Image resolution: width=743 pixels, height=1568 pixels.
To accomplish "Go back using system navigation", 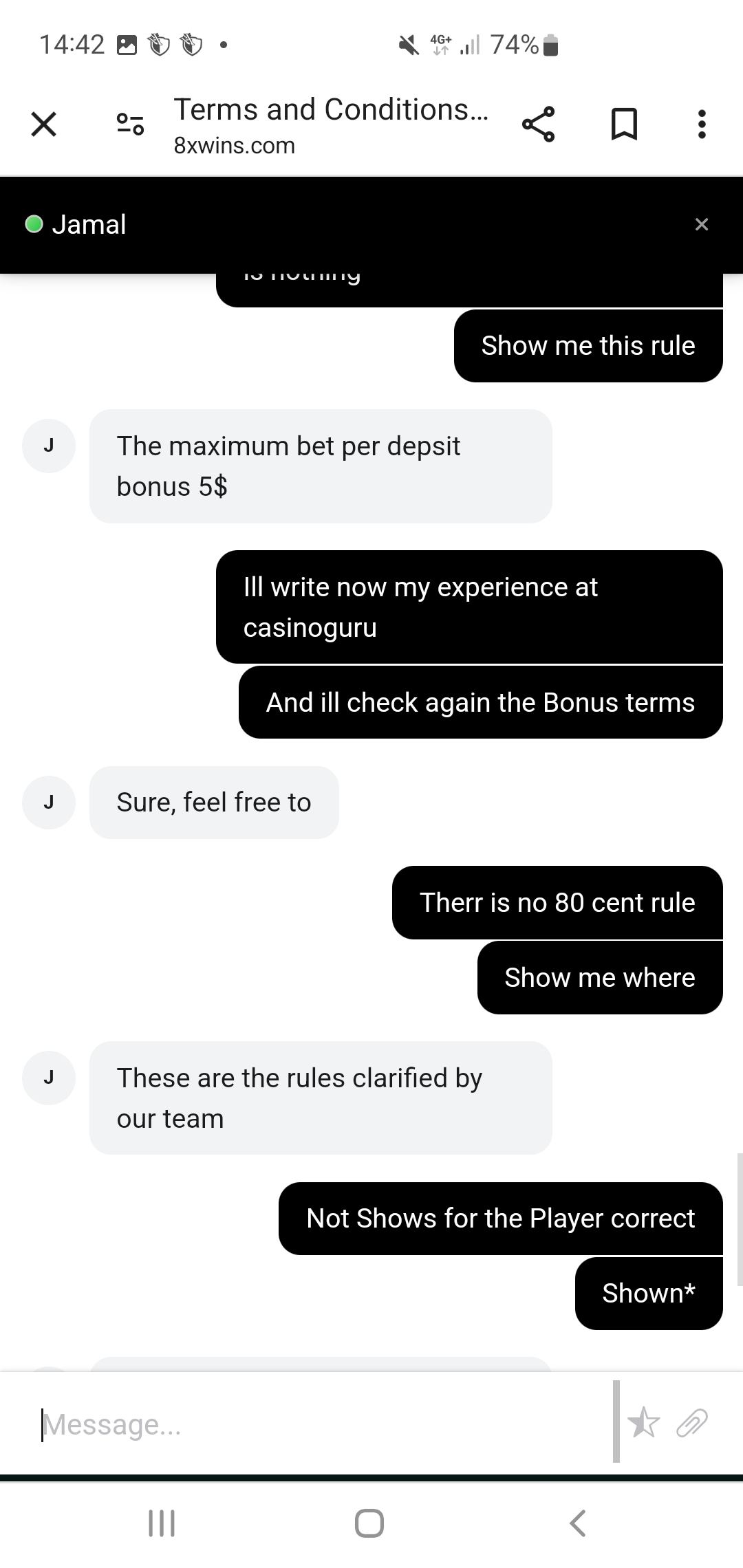I will [578, 1523].
